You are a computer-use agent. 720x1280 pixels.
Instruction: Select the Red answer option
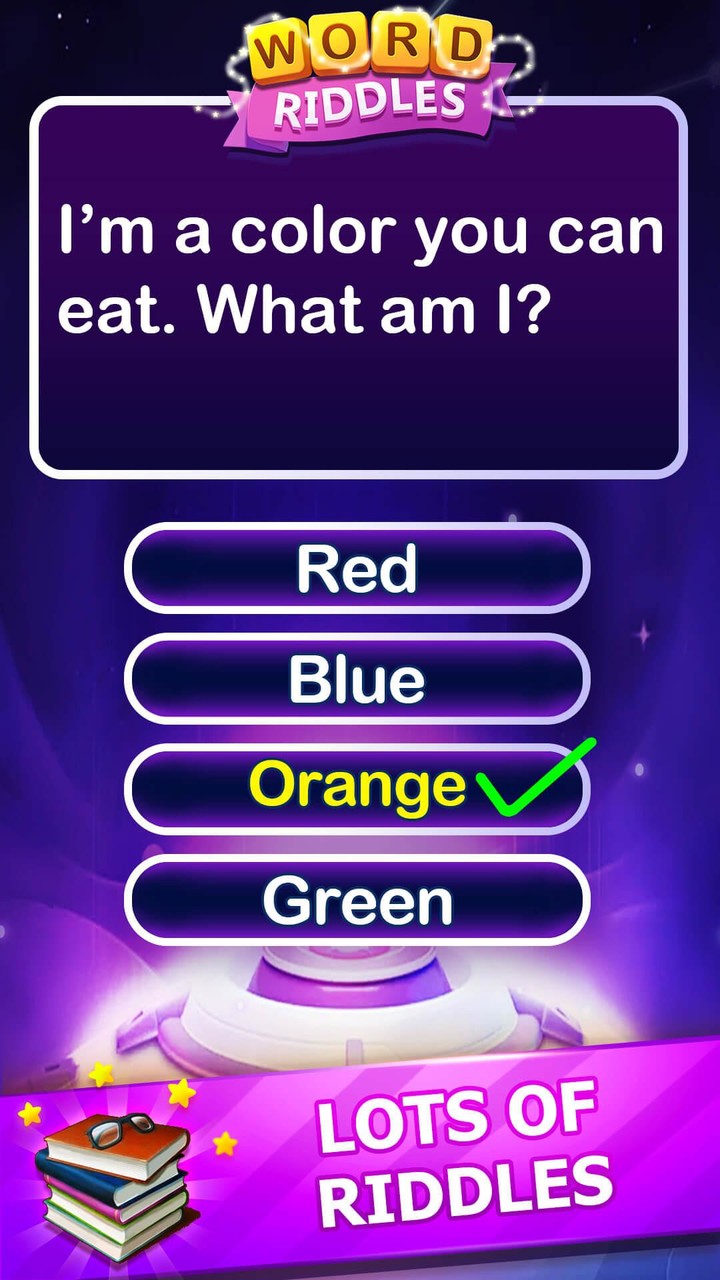pos(356,568)
